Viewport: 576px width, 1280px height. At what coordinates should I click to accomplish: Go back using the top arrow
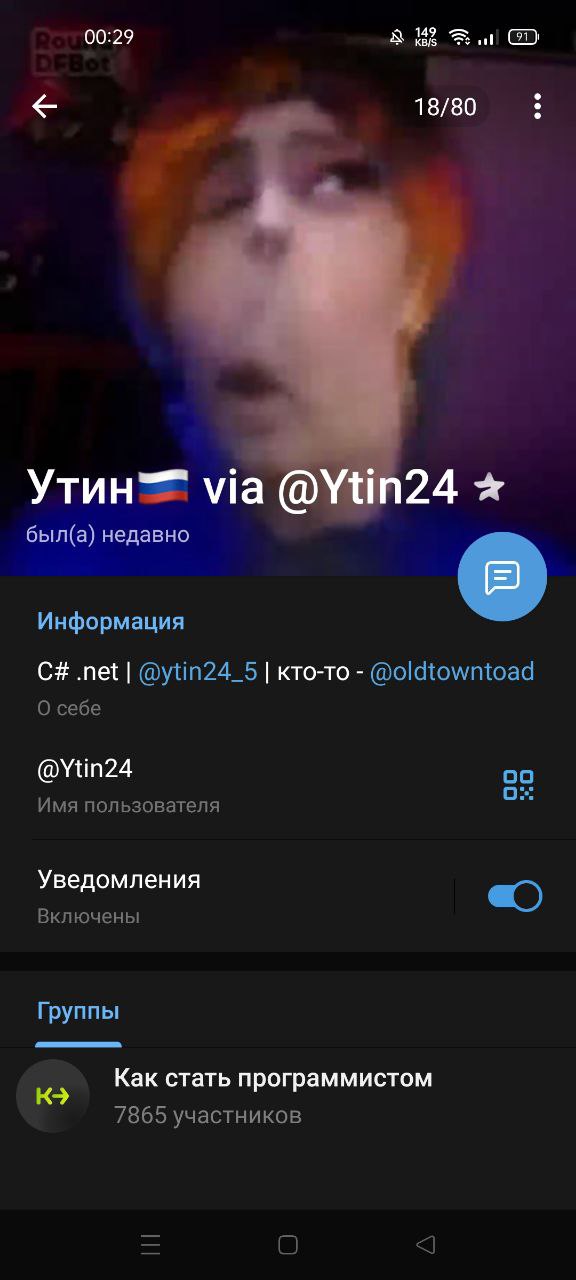tap(44, 106)
